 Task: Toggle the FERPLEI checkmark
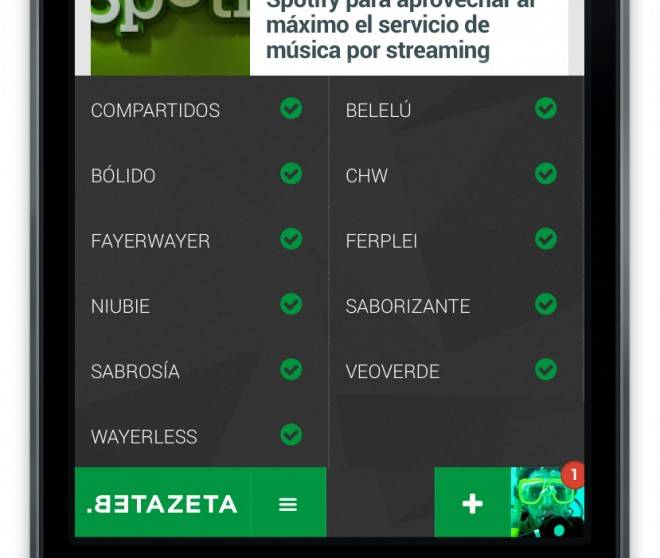pyautogui.click(x=546, y=239)
